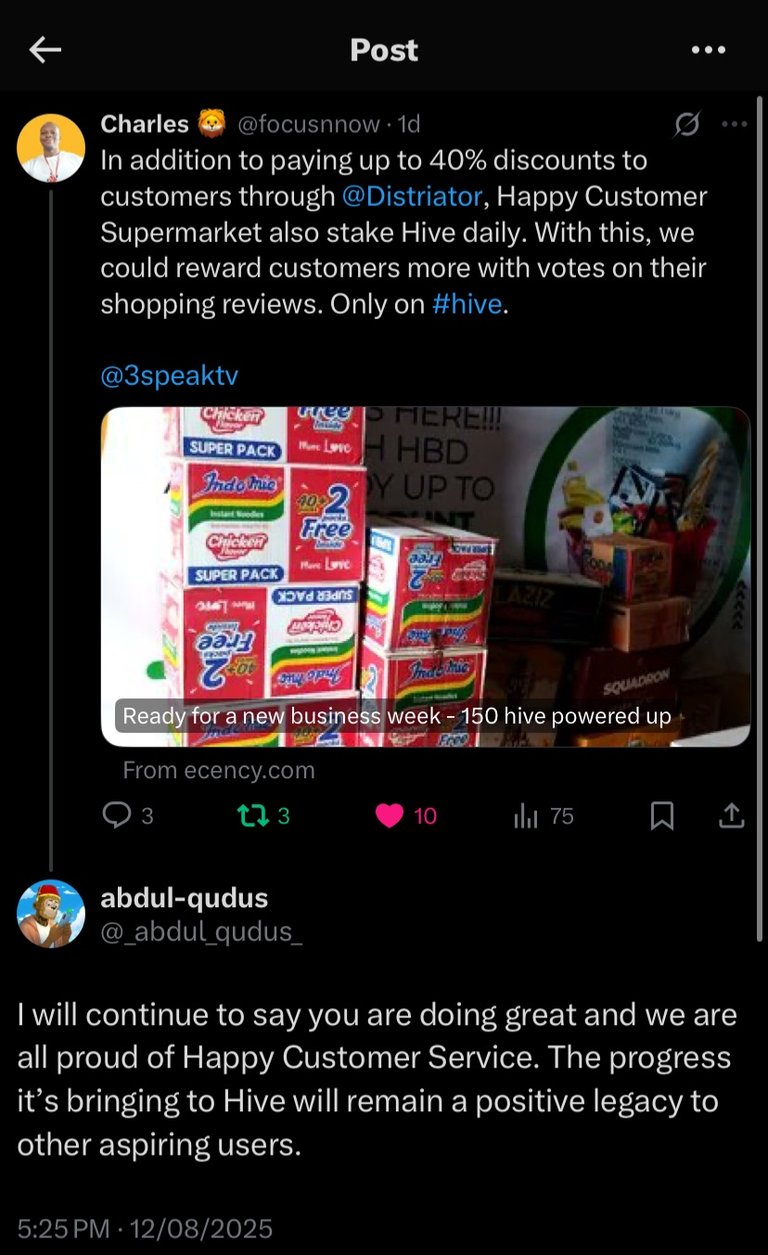
Task: Open Charles's profile picture
Action: 50,148
